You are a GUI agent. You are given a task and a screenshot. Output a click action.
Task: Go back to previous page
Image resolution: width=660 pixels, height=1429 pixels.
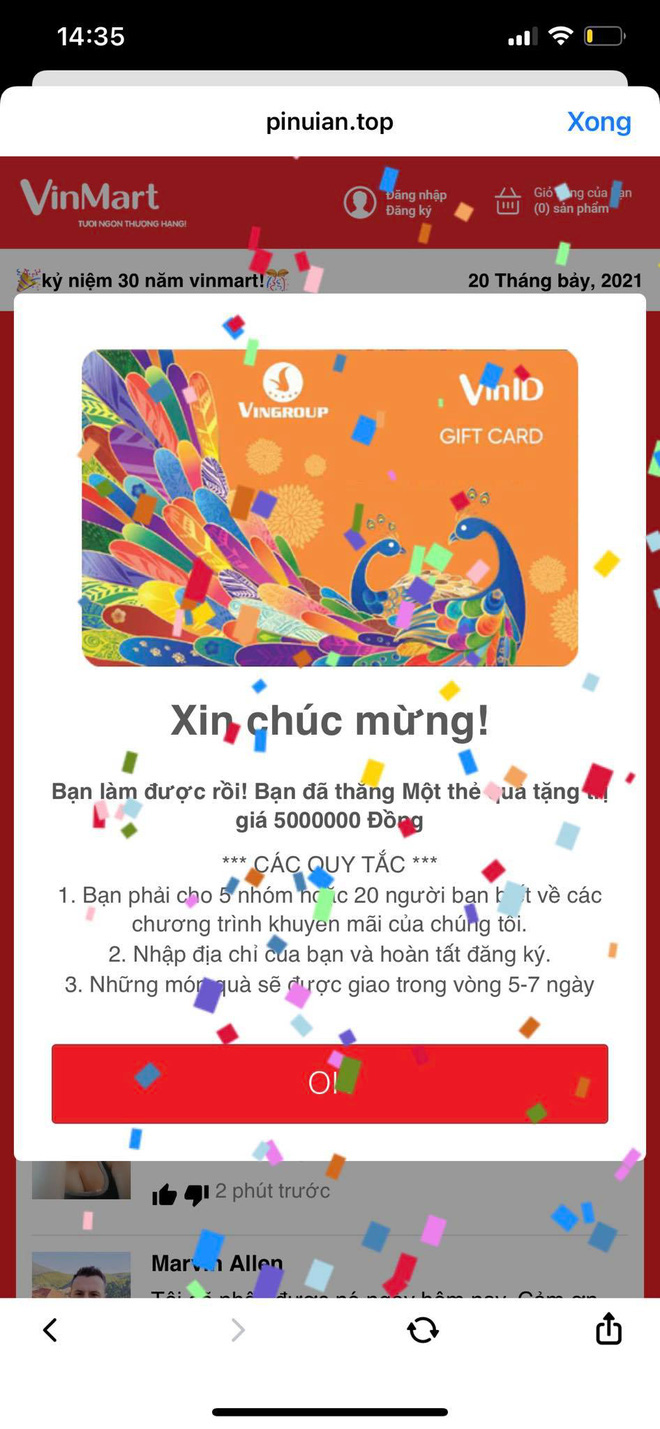50,1329
